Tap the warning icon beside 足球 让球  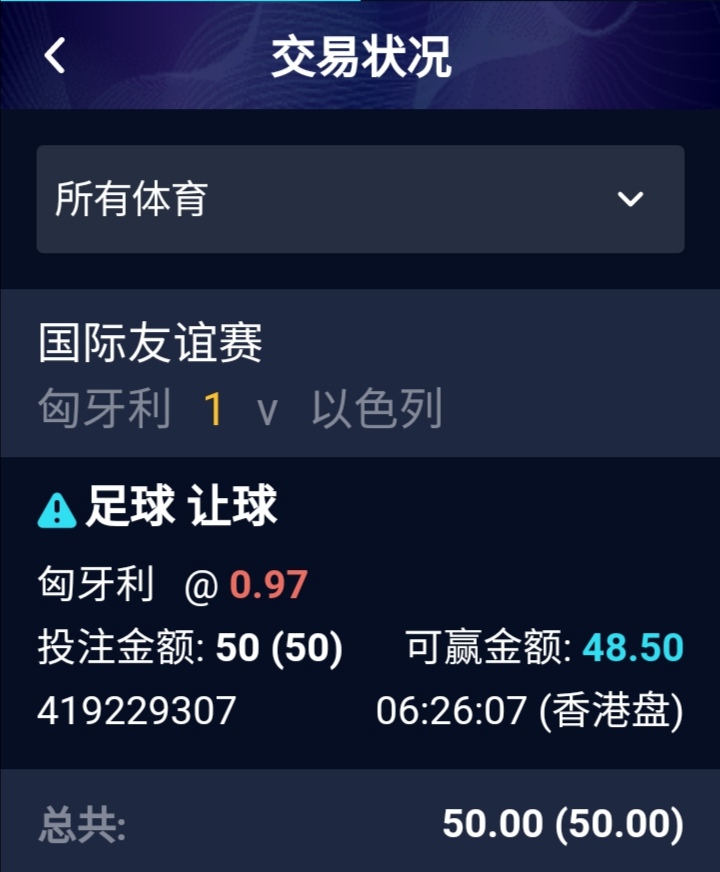57,510
